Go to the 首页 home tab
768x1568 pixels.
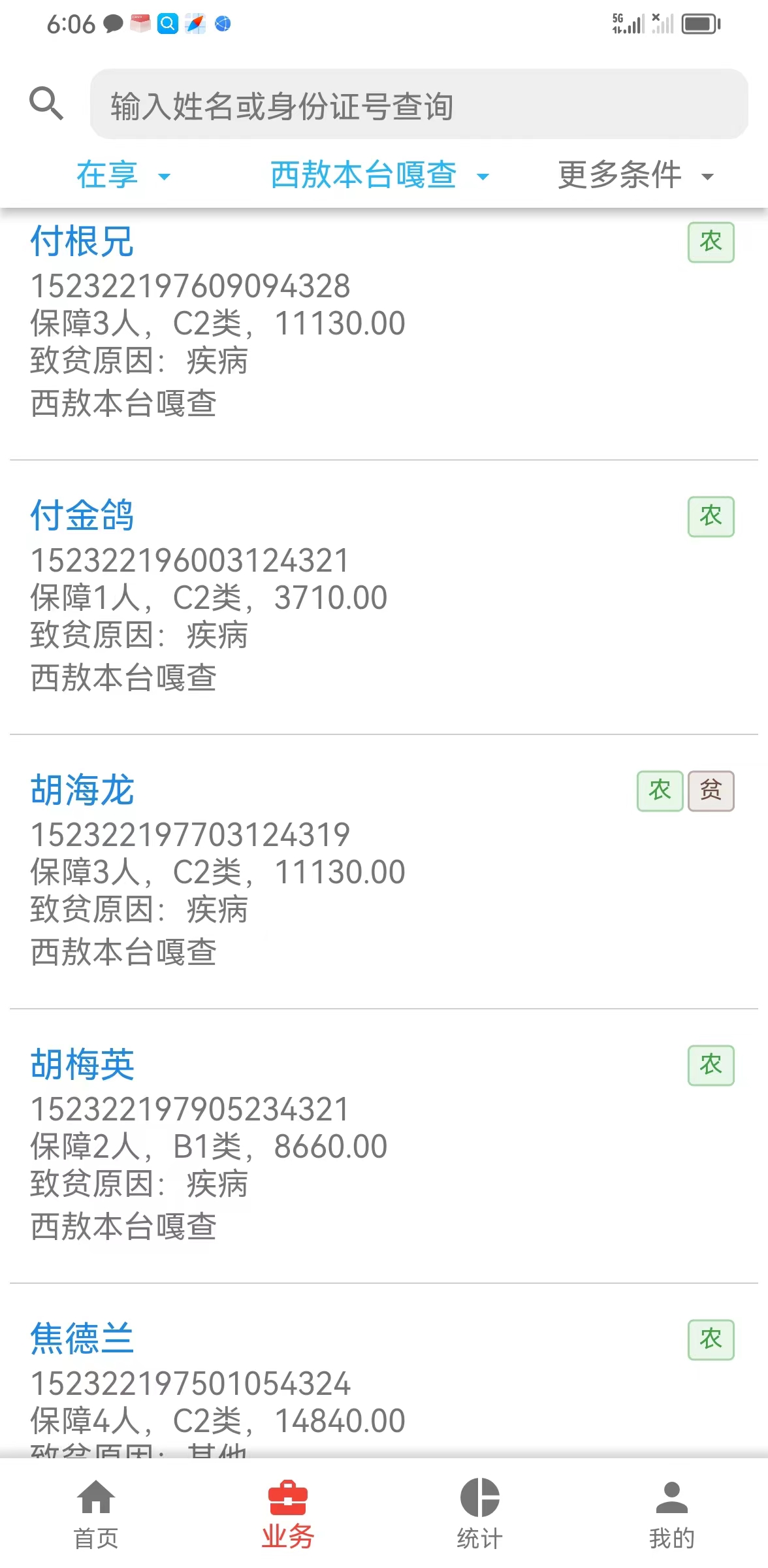96,1514
